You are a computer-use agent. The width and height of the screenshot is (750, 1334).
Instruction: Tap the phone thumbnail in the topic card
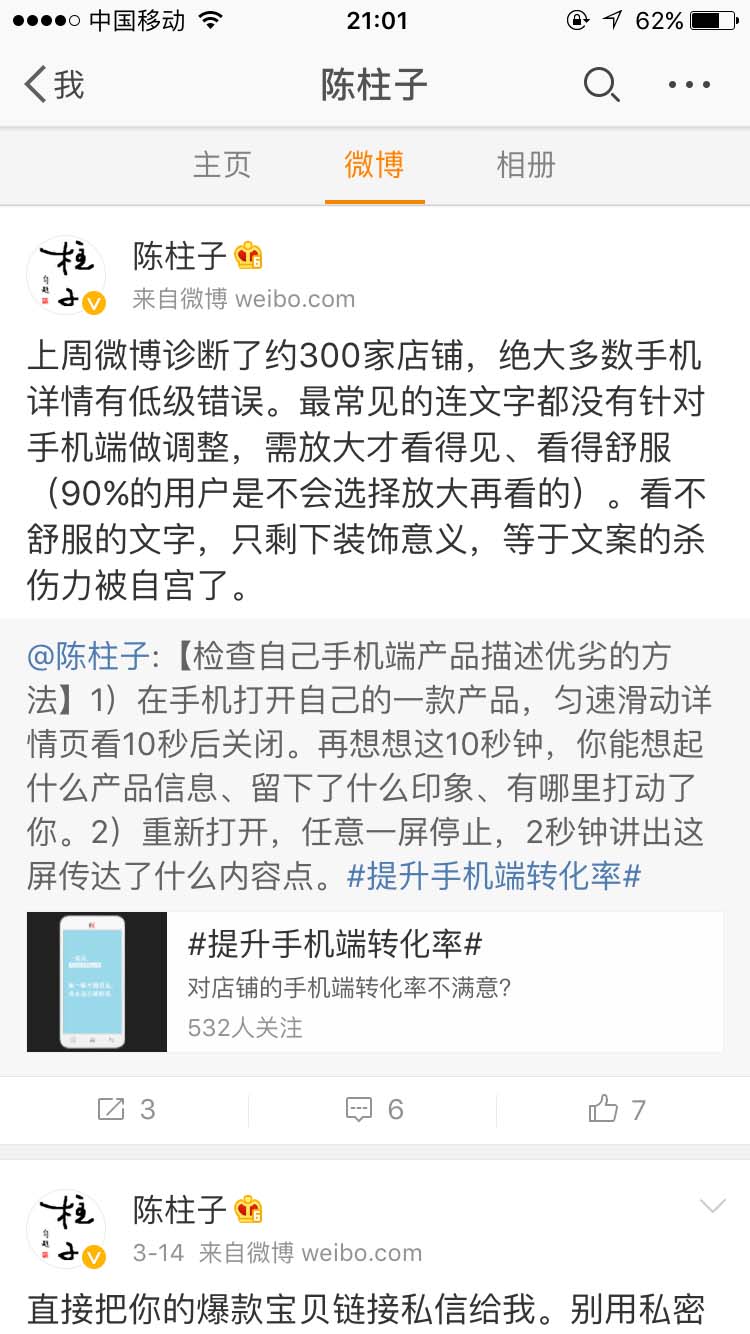tap(96, 980)
